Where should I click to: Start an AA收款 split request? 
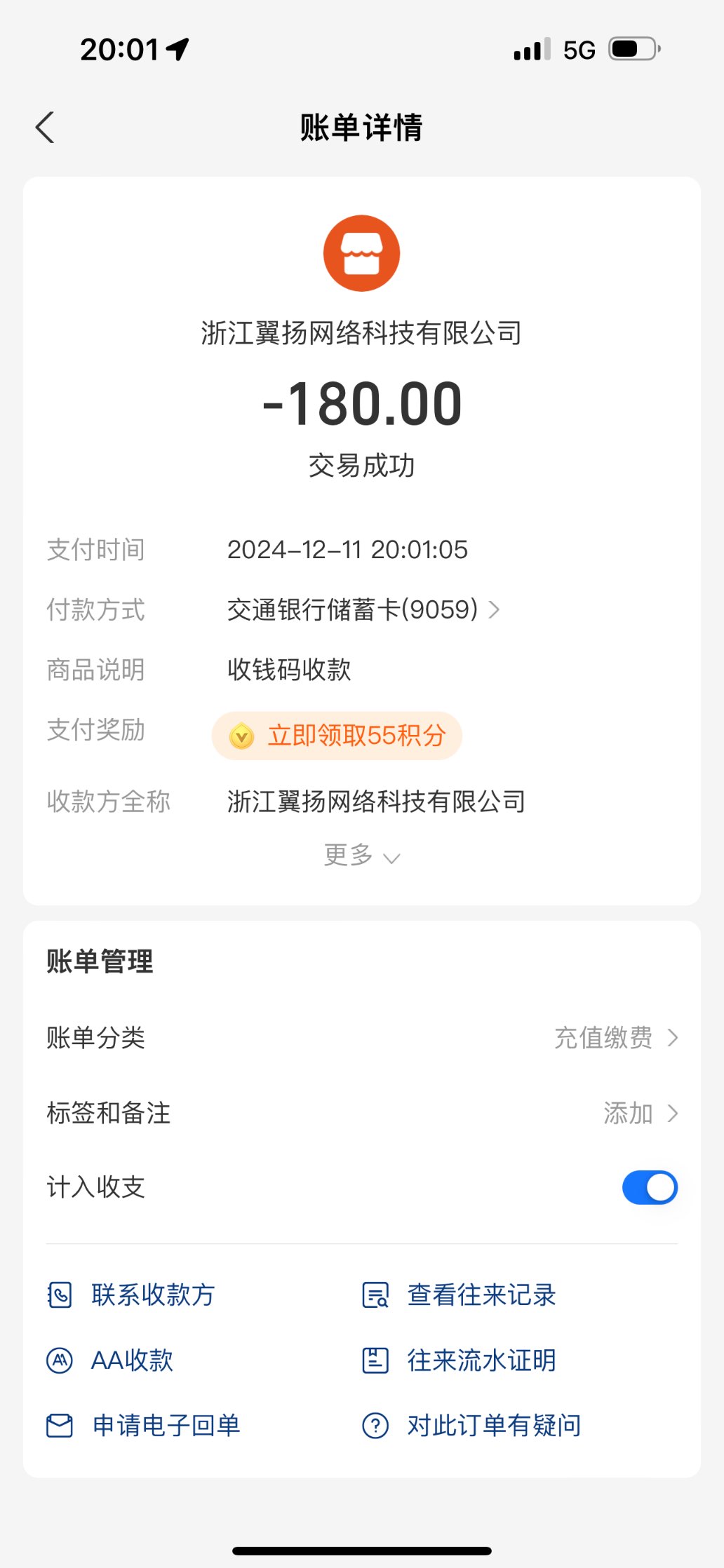131,1360
